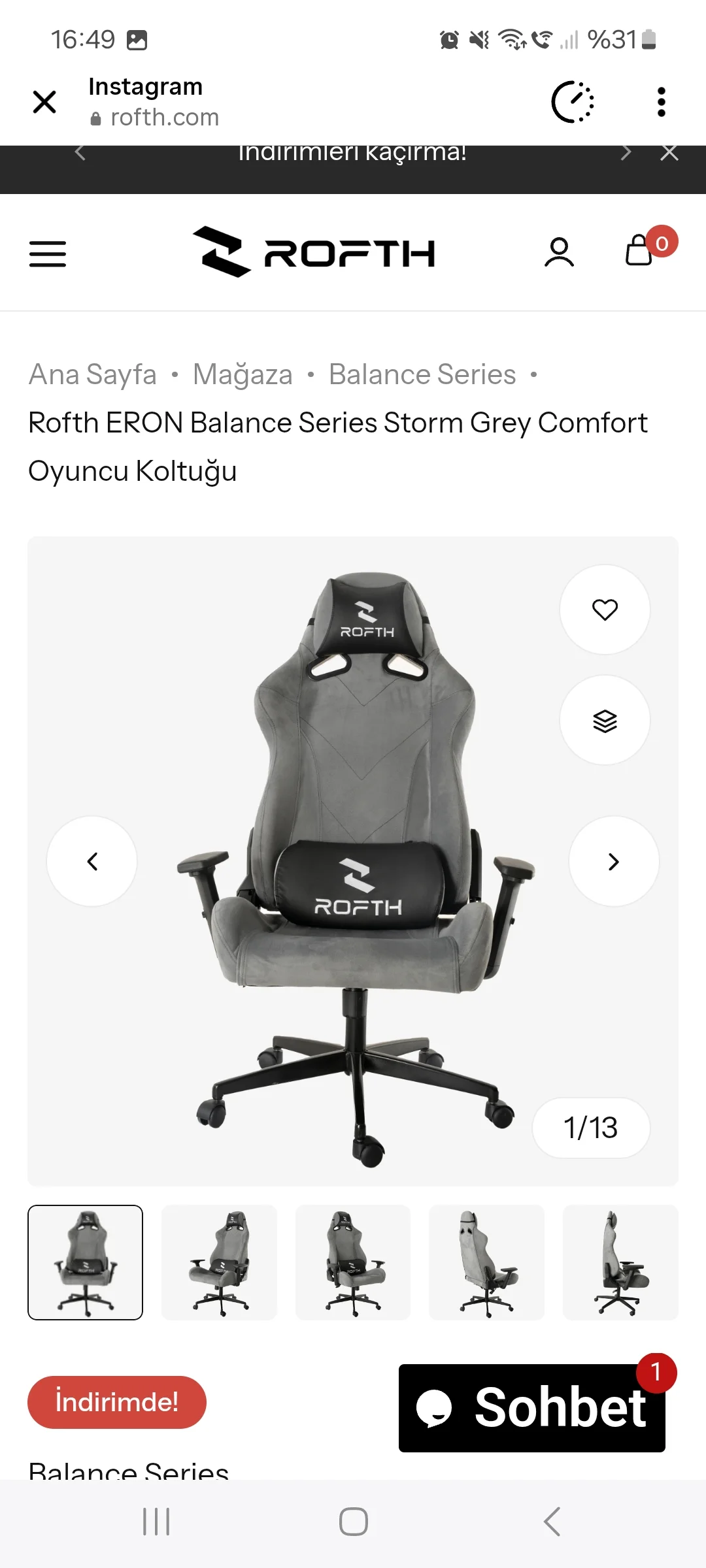Open Mağaza breadcrumb link
706x1568 pixels.
coord(243,374)
